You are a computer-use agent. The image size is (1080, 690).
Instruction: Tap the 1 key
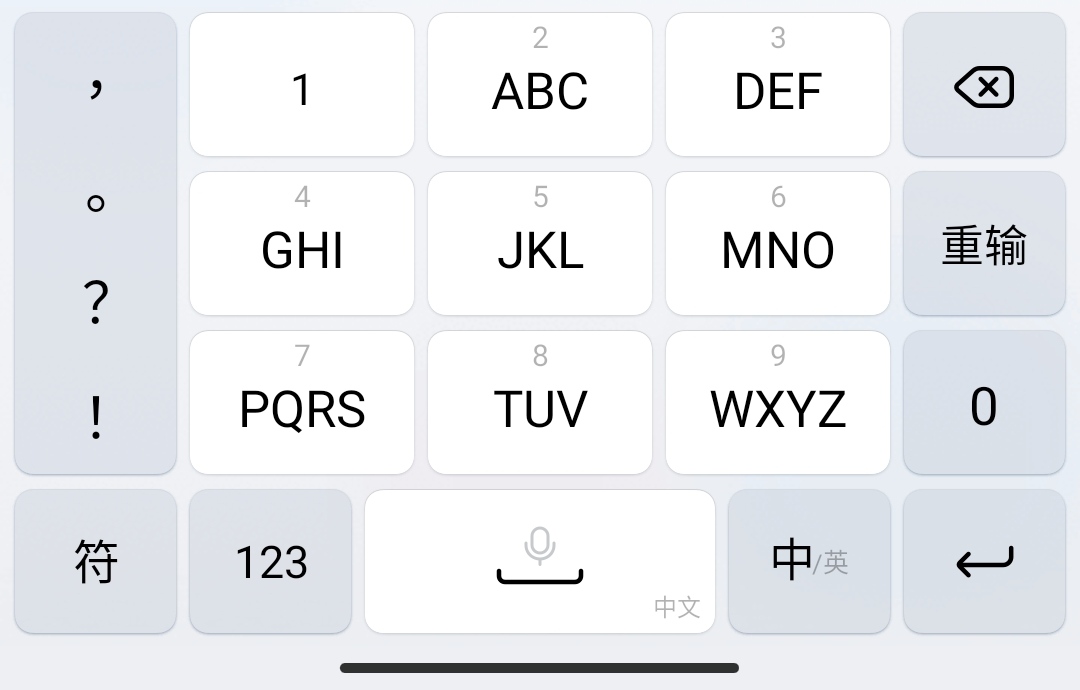(x=301, y=85)
